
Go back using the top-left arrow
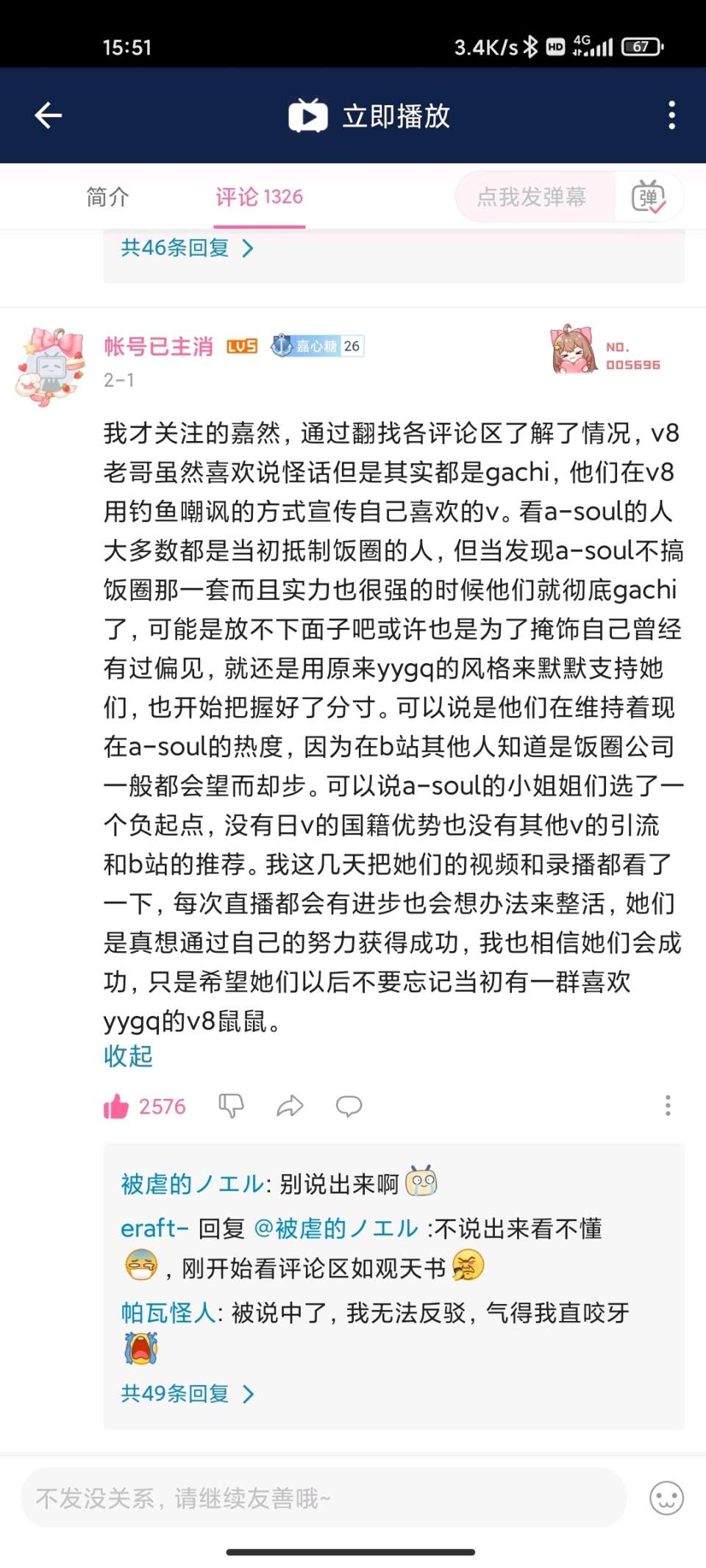pyautogui.click(x=49, y=115)
